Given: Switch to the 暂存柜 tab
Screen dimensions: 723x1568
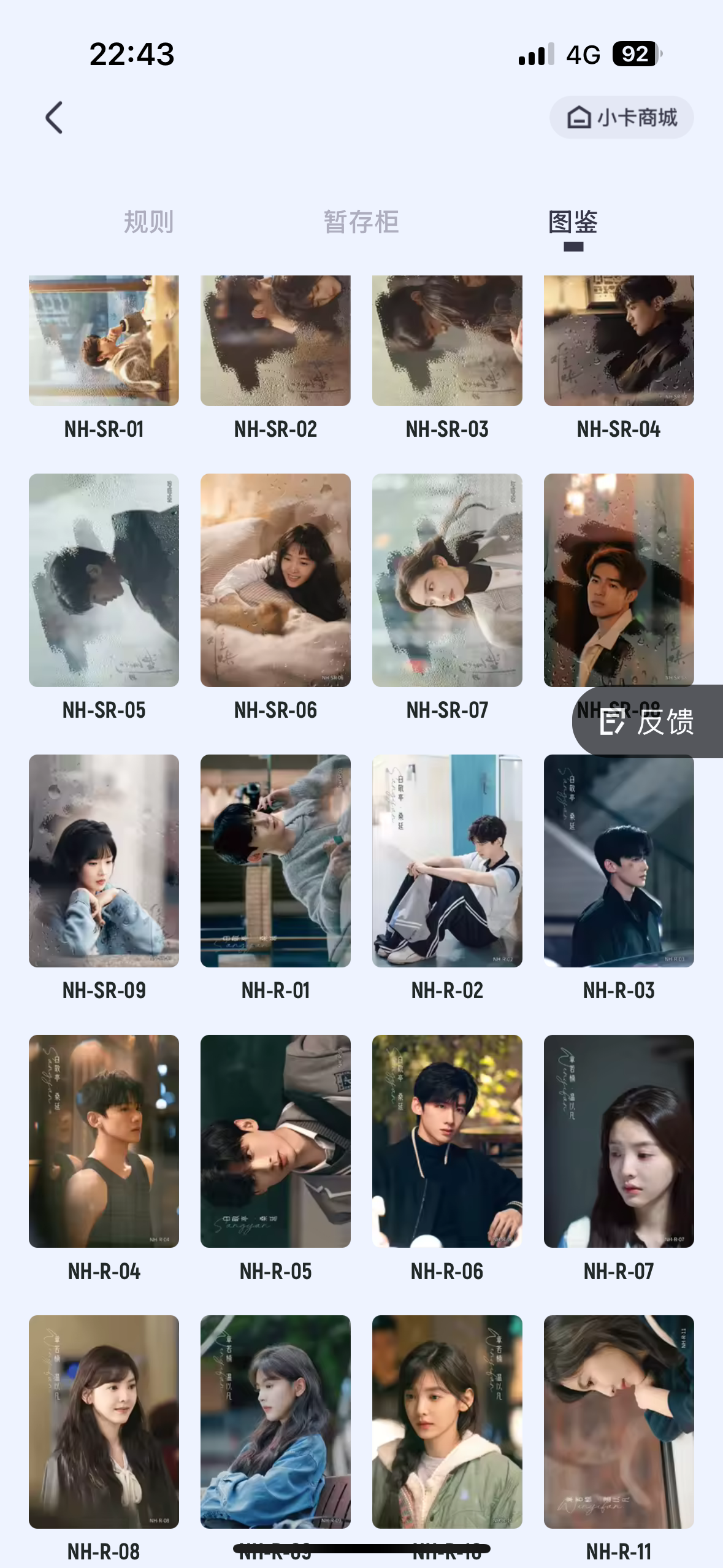Looking at the screenshot, I should (x=361, y=221).
